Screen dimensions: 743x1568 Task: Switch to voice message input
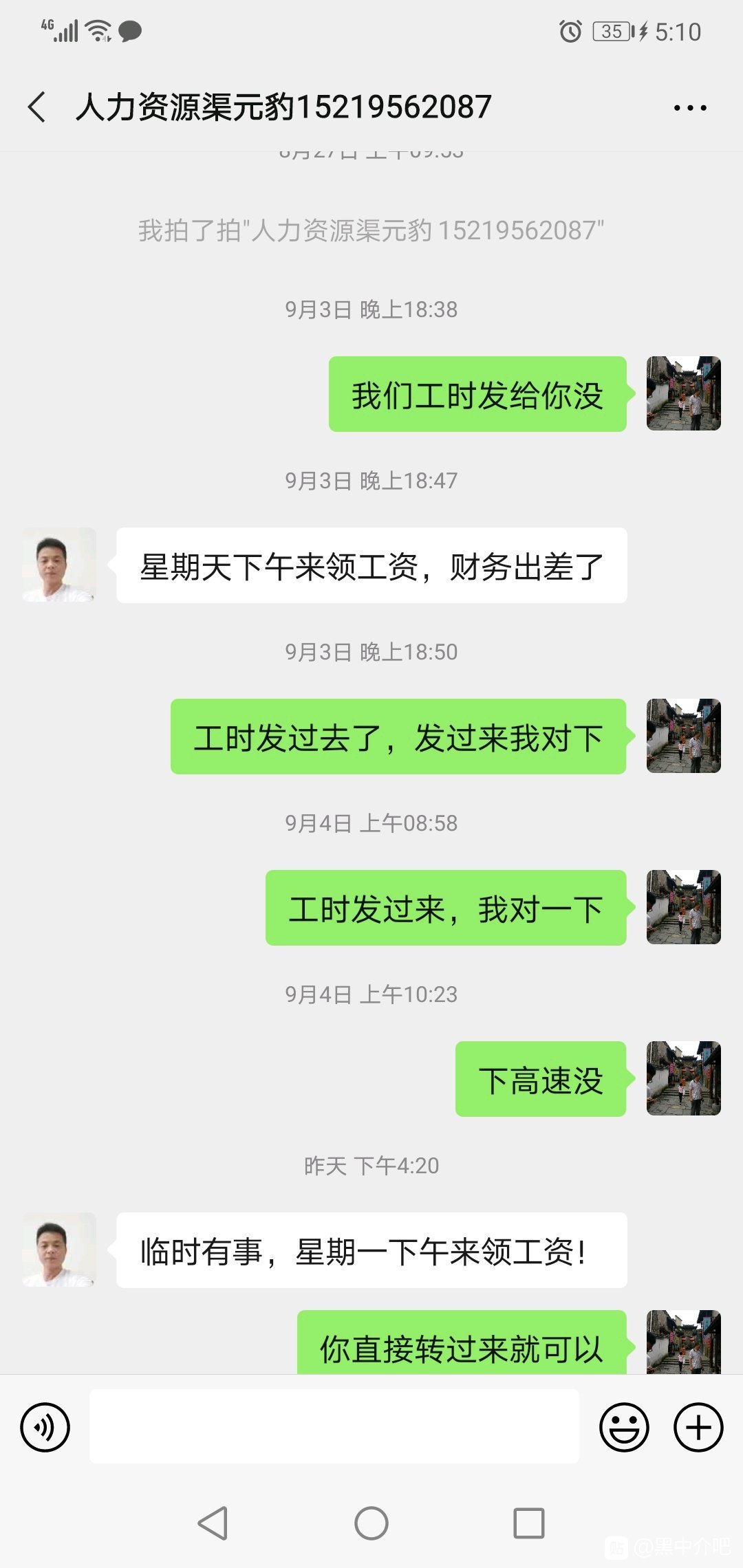click(x=45, y=1427)
